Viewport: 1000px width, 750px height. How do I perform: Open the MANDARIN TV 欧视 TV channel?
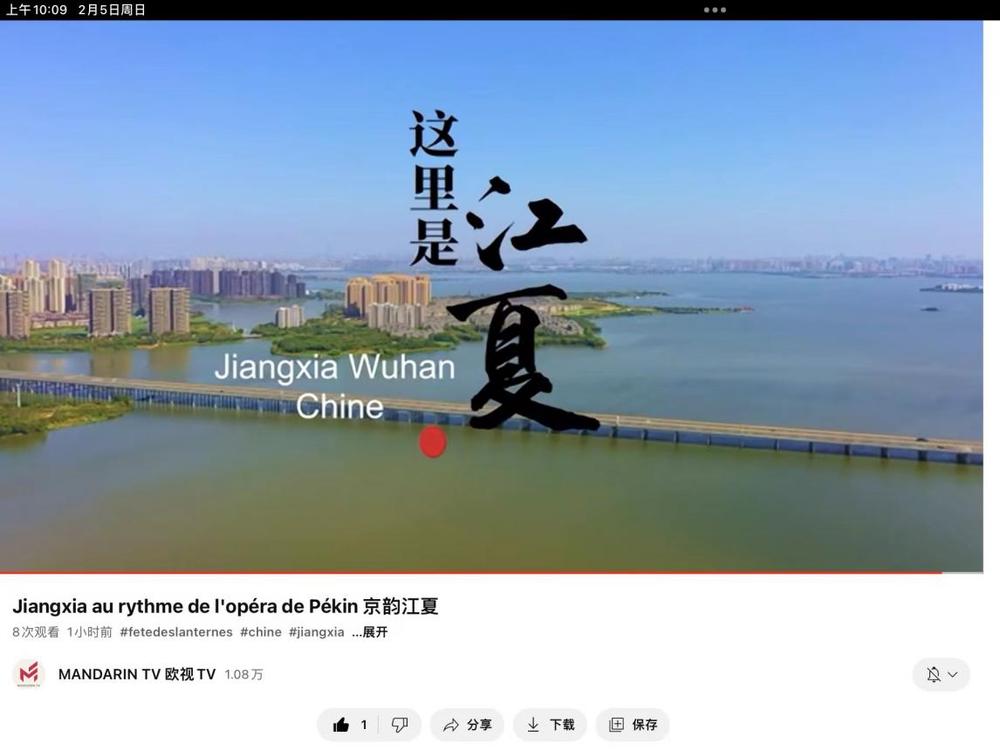tap(137, 675)
